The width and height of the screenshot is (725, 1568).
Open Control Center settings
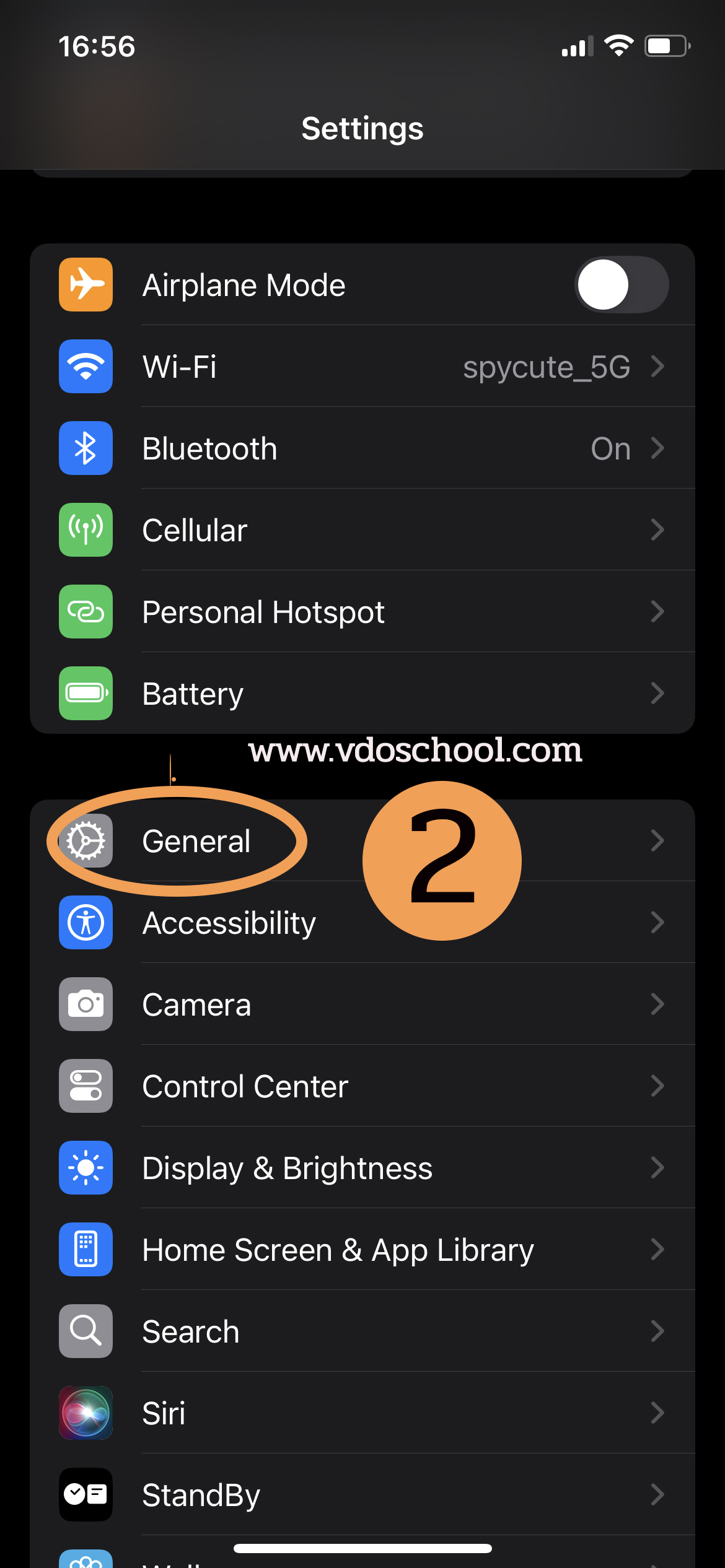362,1086
